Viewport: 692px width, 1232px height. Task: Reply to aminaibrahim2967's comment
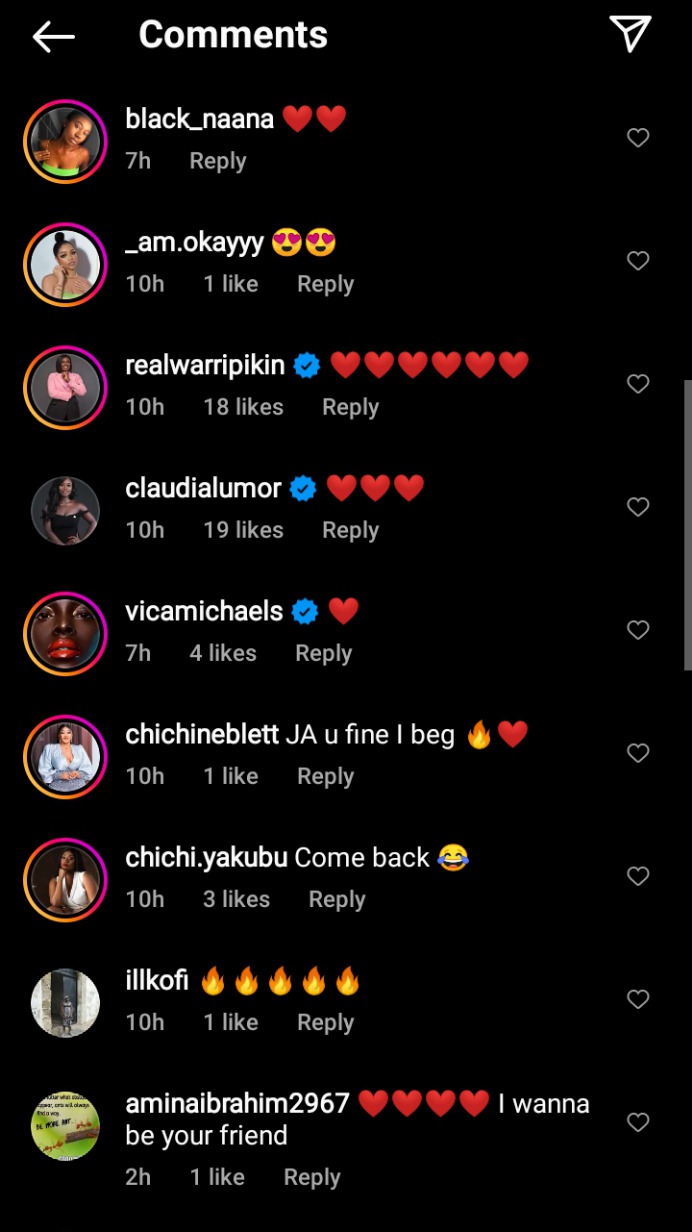[x=312, y=1177]
